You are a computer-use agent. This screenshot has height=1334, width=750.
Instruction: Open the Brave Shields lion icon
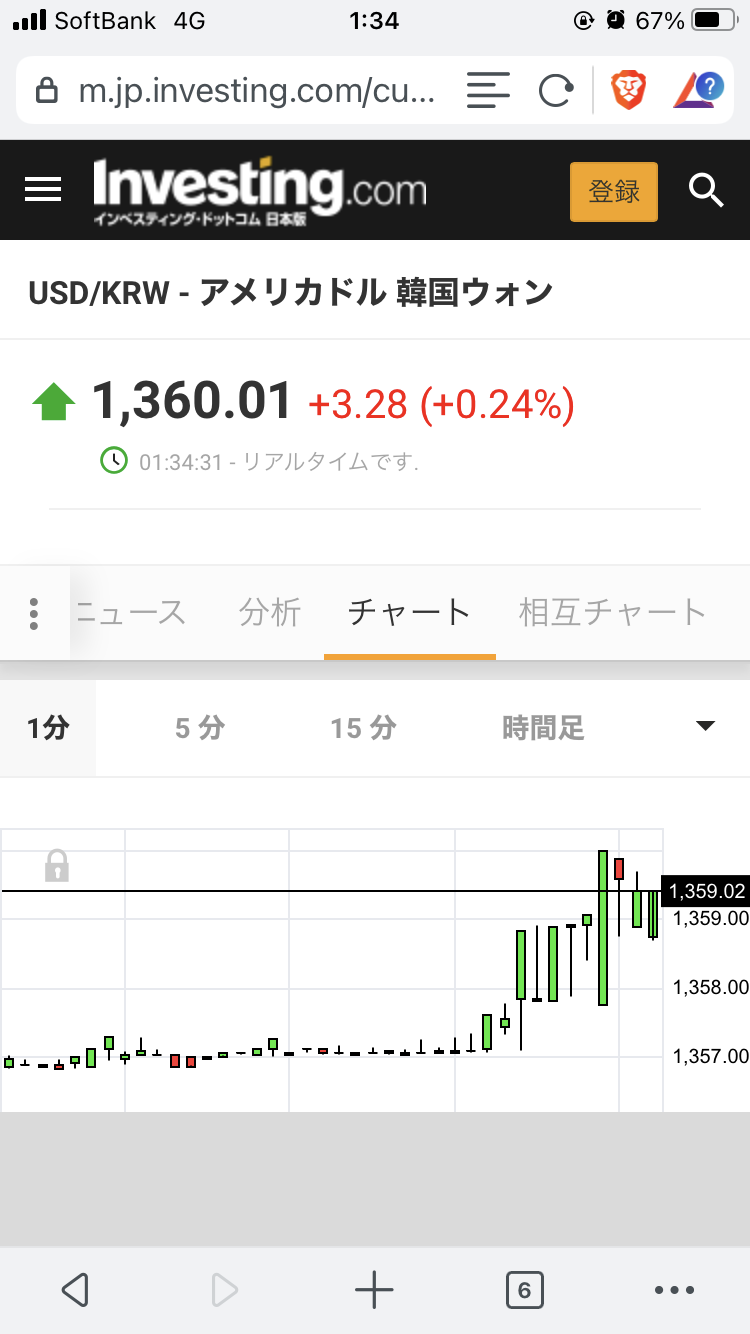click(629, 91)
